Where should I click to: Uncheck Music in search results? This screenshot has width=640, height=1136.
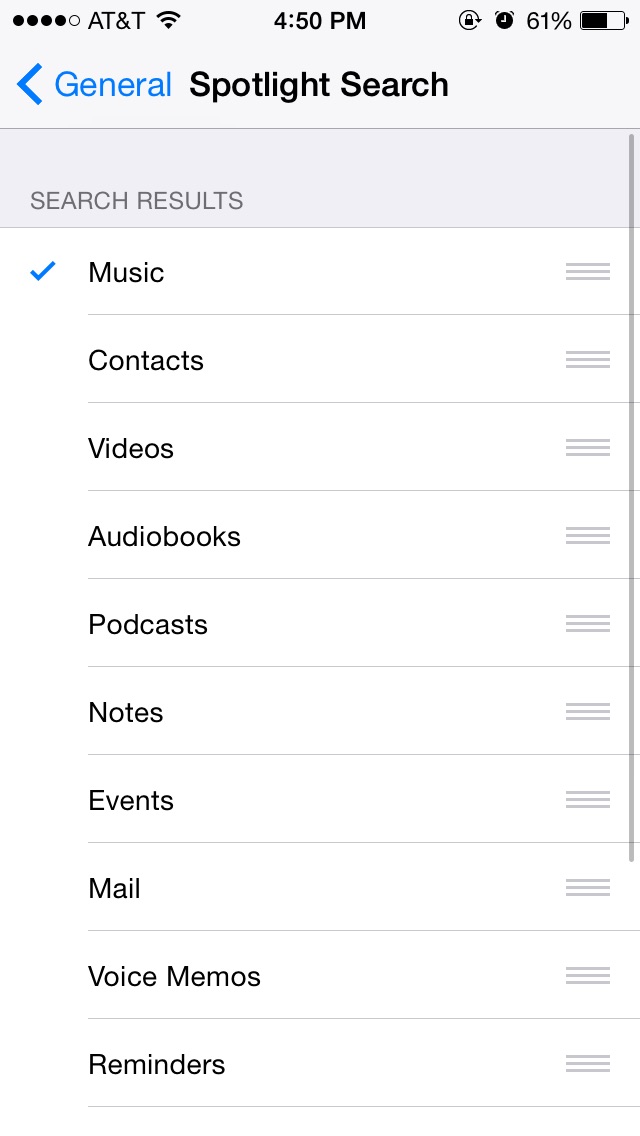[x=126, y=272]
